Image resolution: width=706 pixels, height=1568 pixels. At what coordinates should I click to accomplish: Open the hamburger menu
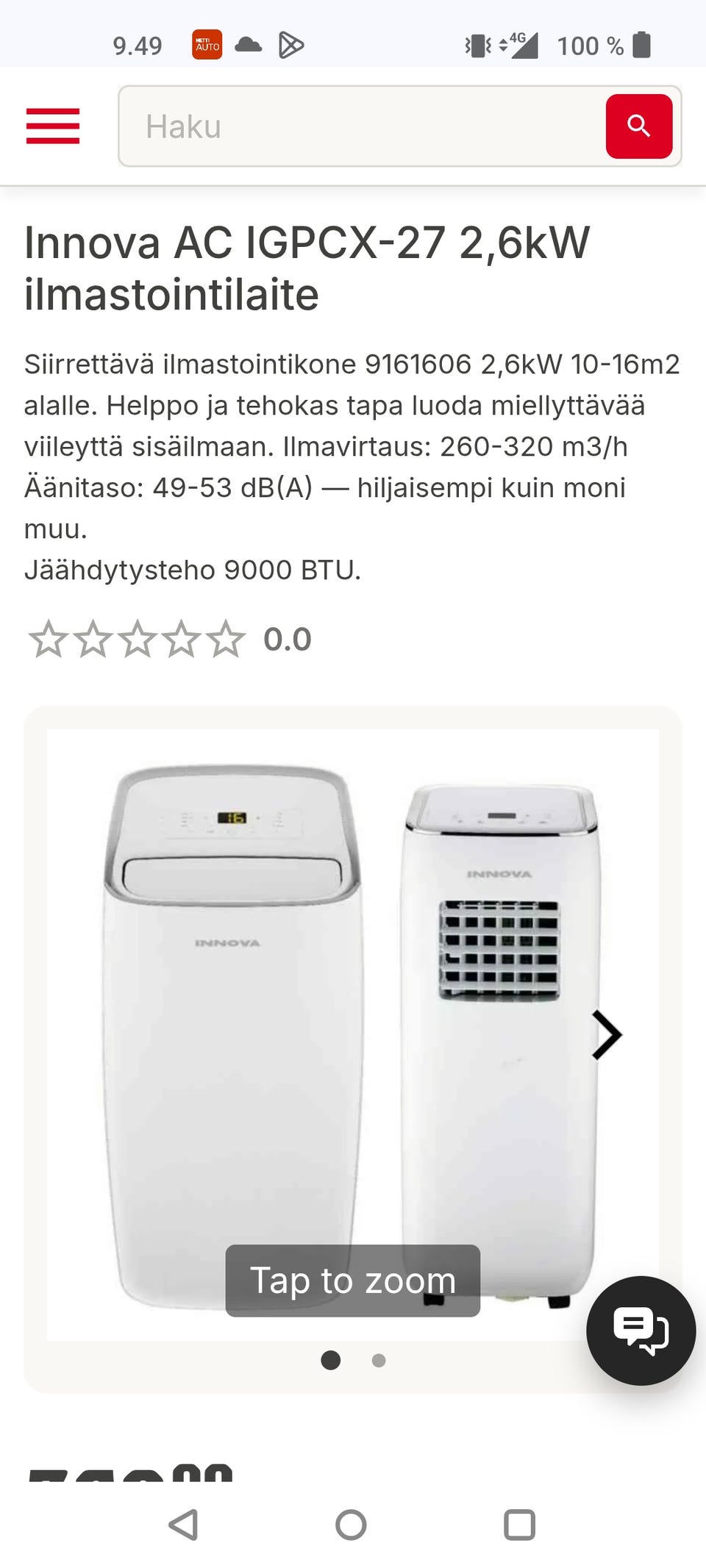[53, 126]
